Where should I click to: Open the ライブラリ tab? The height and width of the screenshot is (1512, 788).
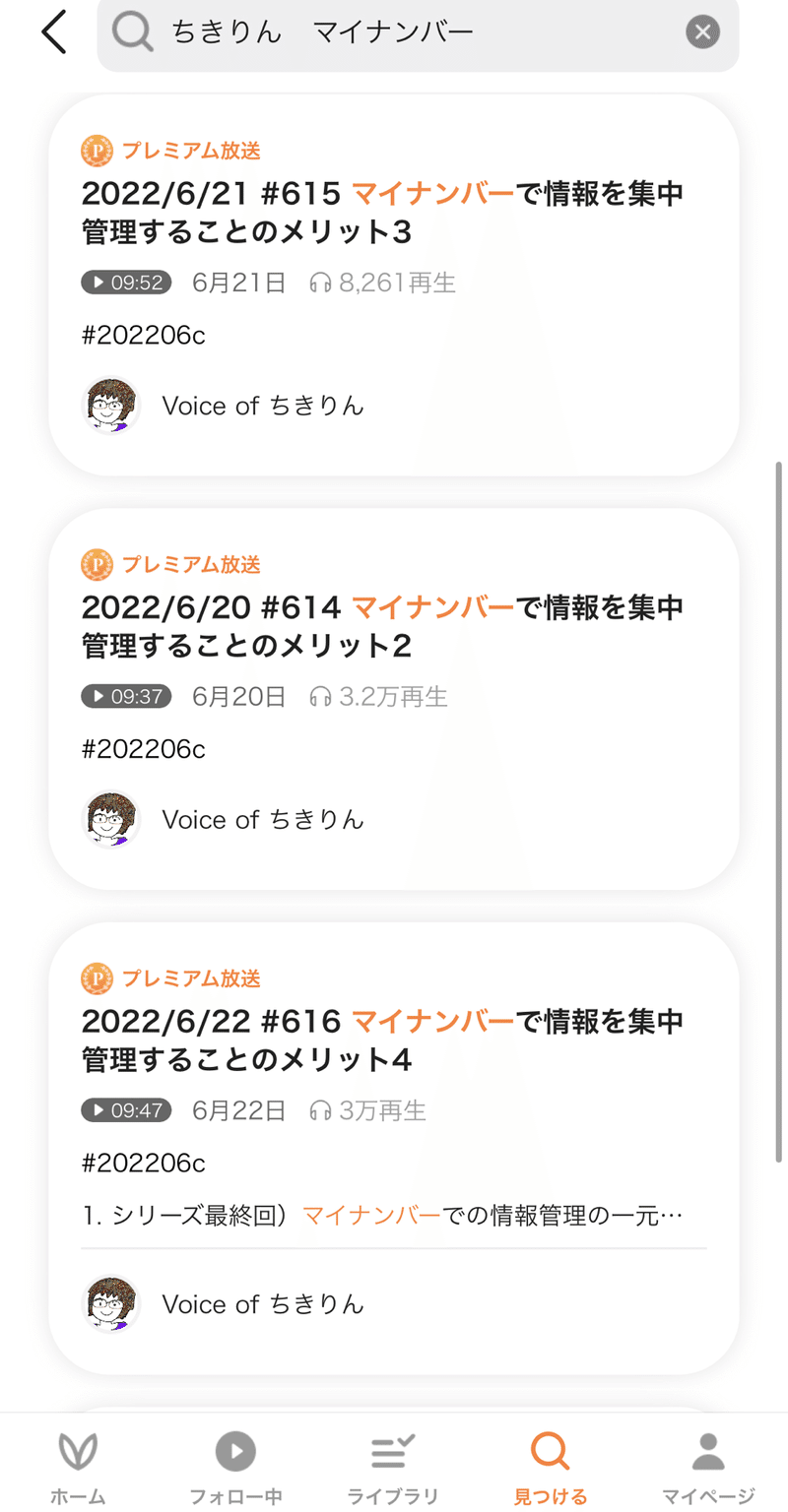393,1468
